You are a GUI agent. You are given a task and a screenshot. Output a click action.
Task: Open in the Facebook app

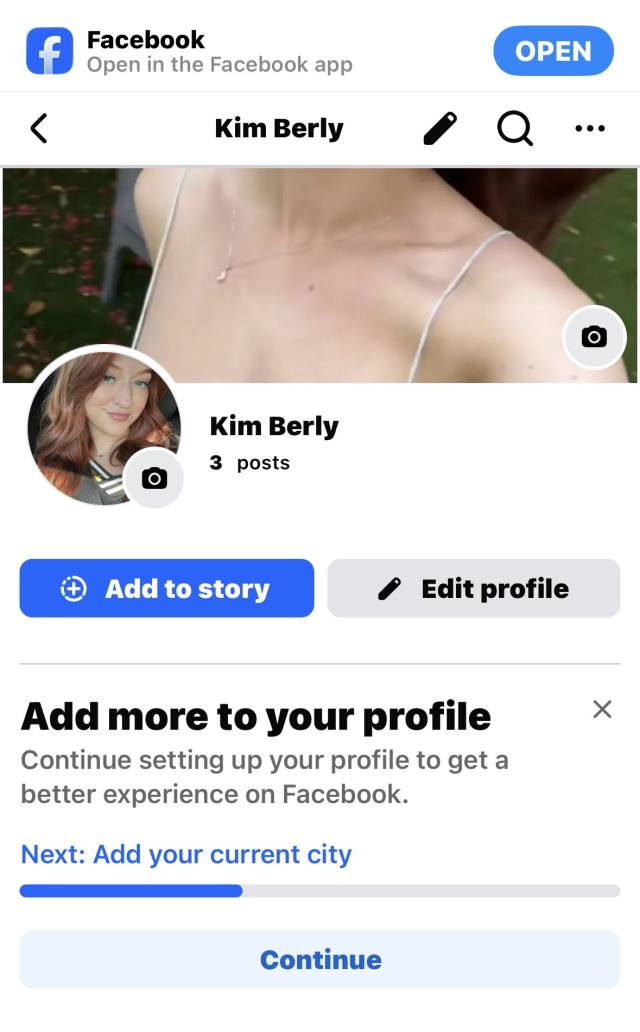tap(552, 51)
